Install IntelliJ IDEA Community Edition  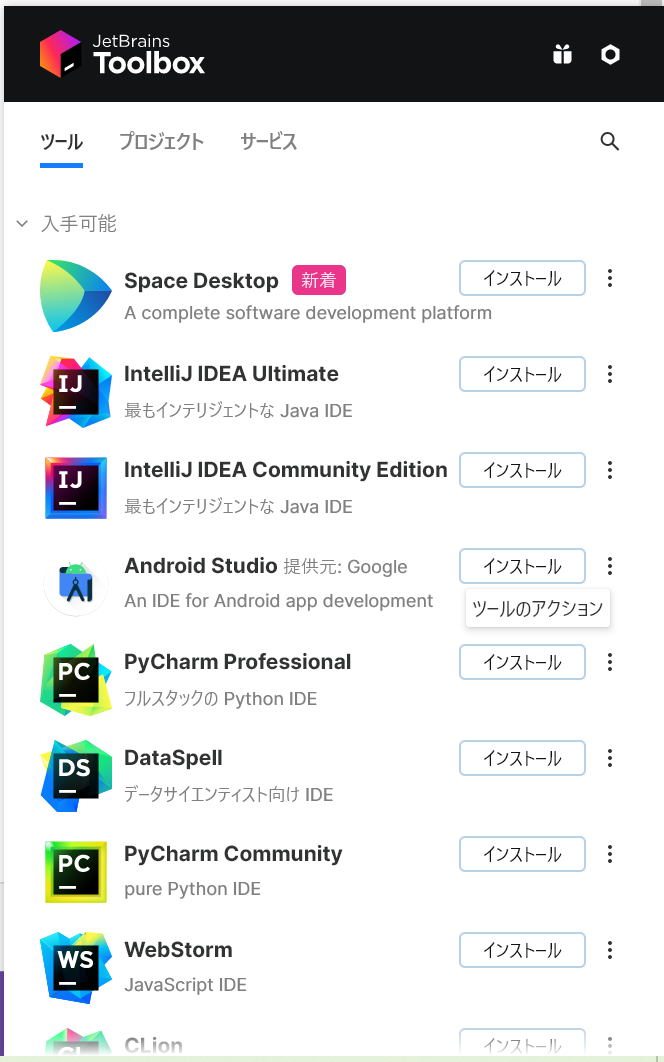[522, 471]
